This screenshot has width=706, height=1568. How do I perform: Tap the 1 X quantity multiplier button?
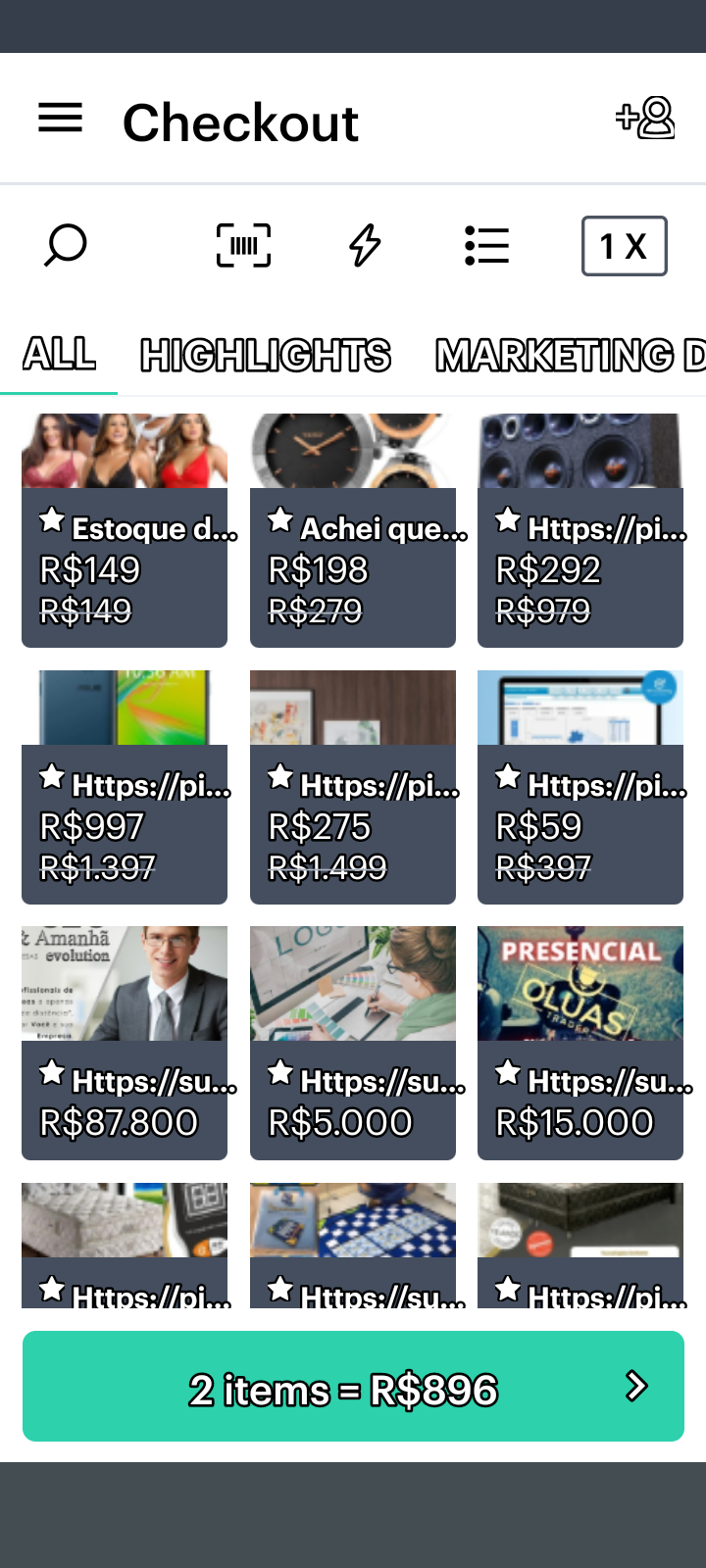point(624,246)
